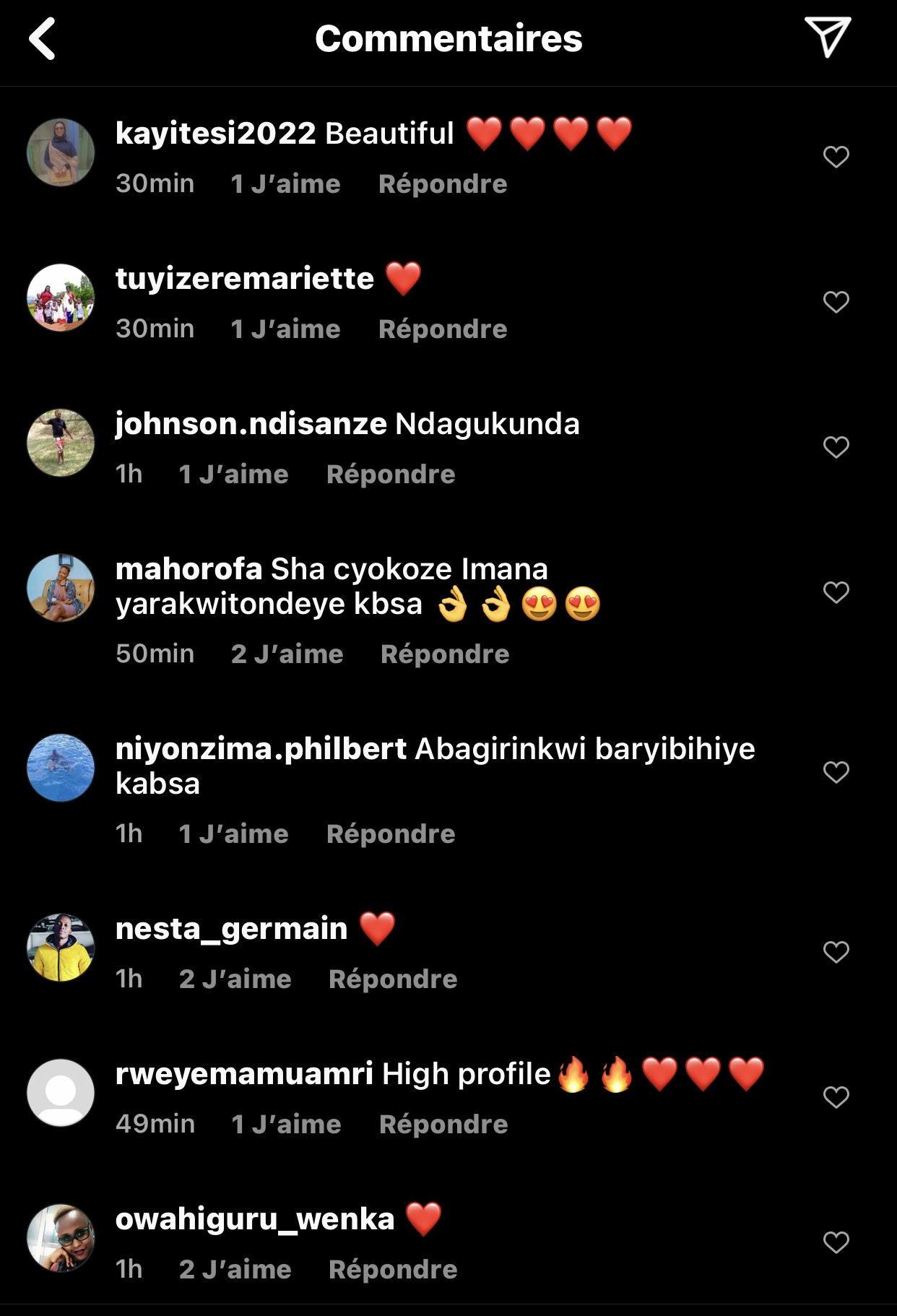
Task: Reply to niyonzima.philbert's comment
Action: [390, 834]
